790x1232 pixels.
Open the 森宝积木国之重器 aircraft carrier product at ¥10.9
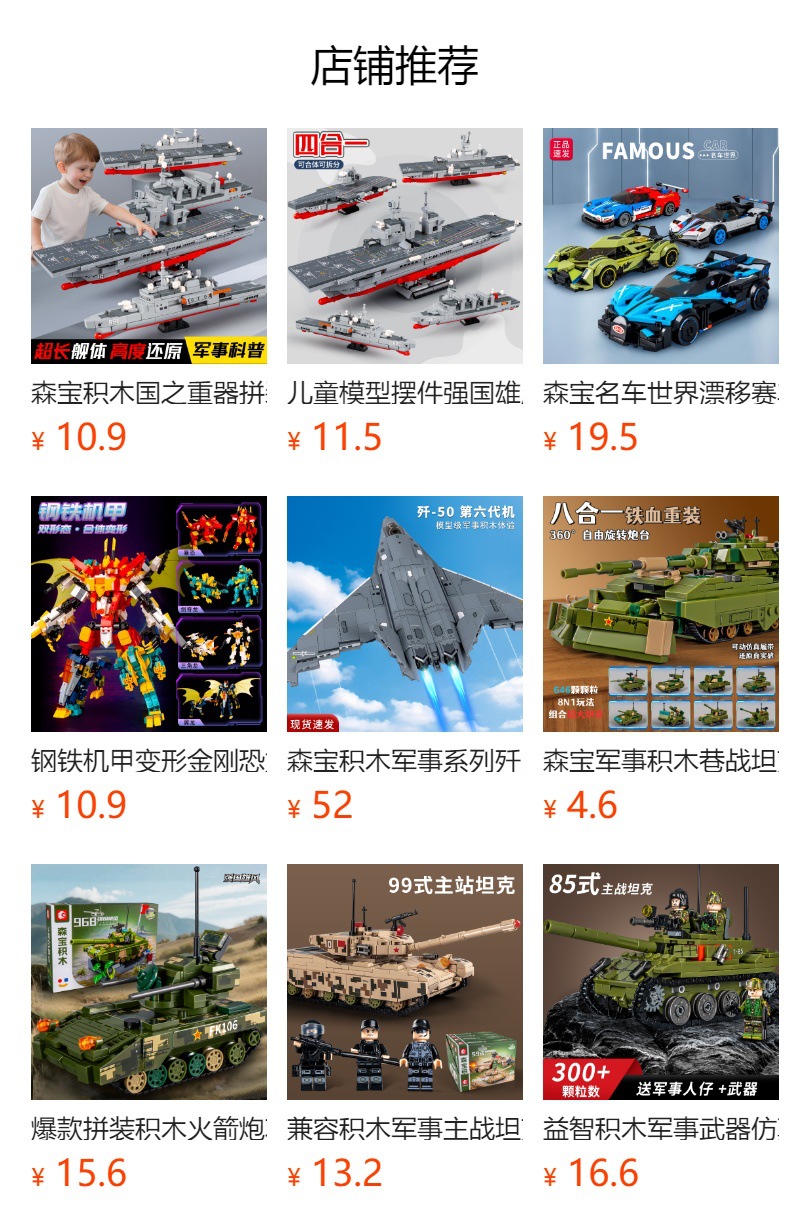tap(149, 246)
